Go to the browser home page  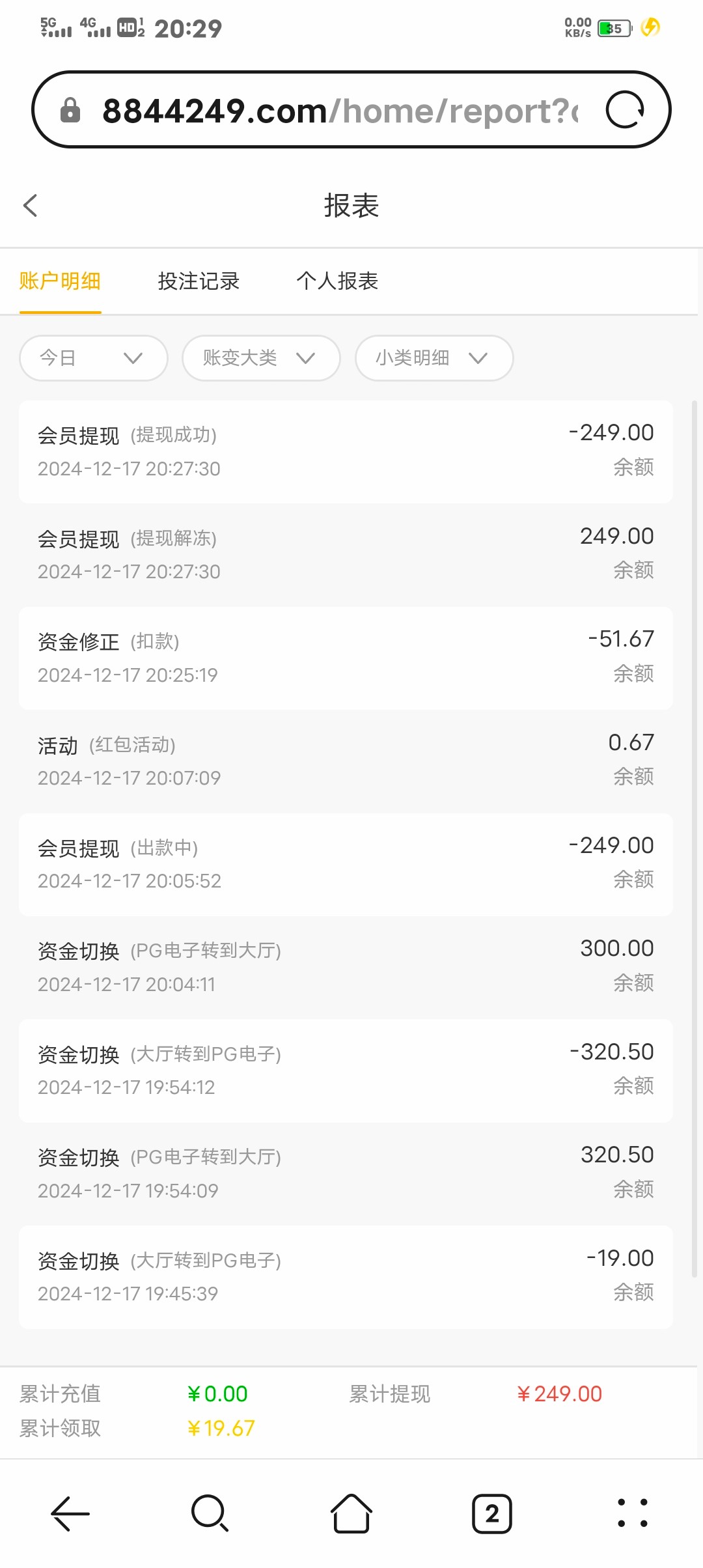351,1513
